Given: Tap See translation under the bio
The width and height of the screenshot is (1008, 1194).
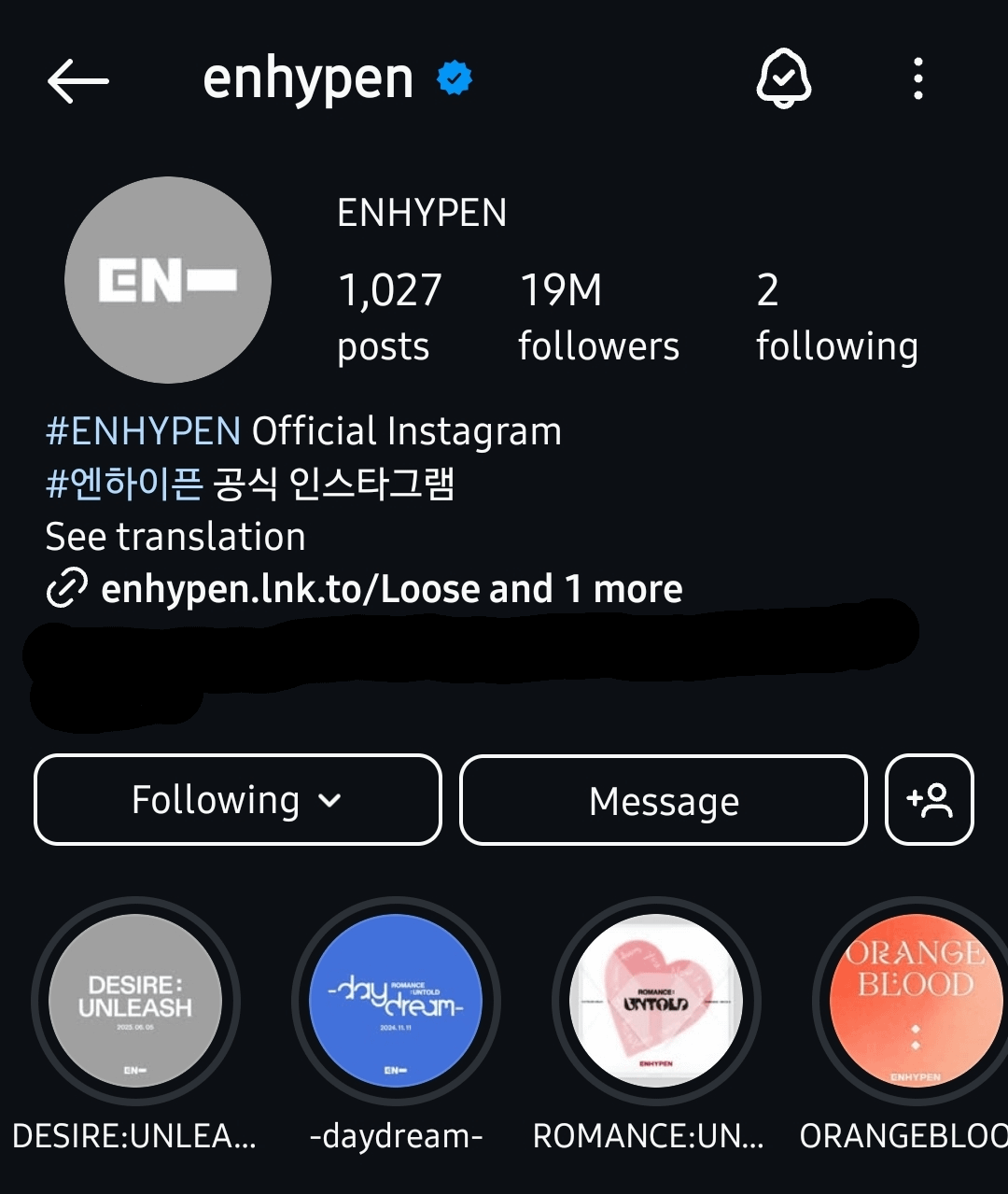Looking at the screenshot, I should [x=175, y=537].
